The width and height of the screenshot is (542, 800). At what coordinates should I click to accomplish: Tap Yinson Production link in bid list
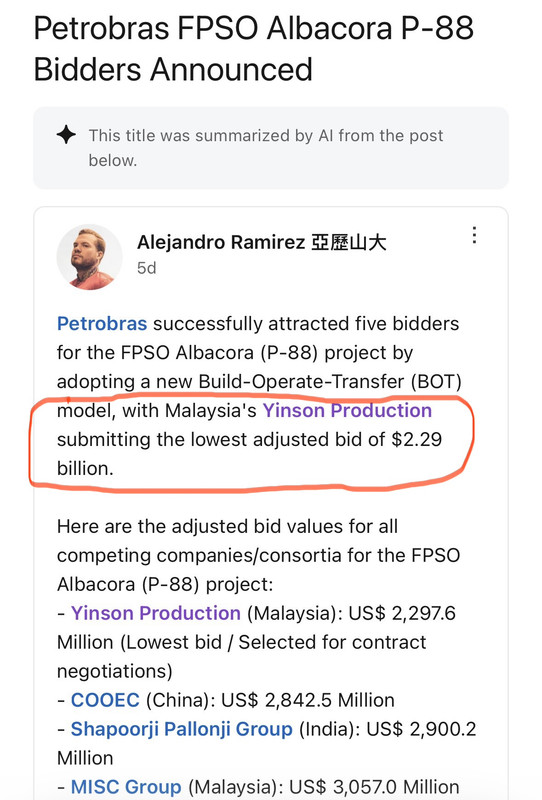click(156, 613)
